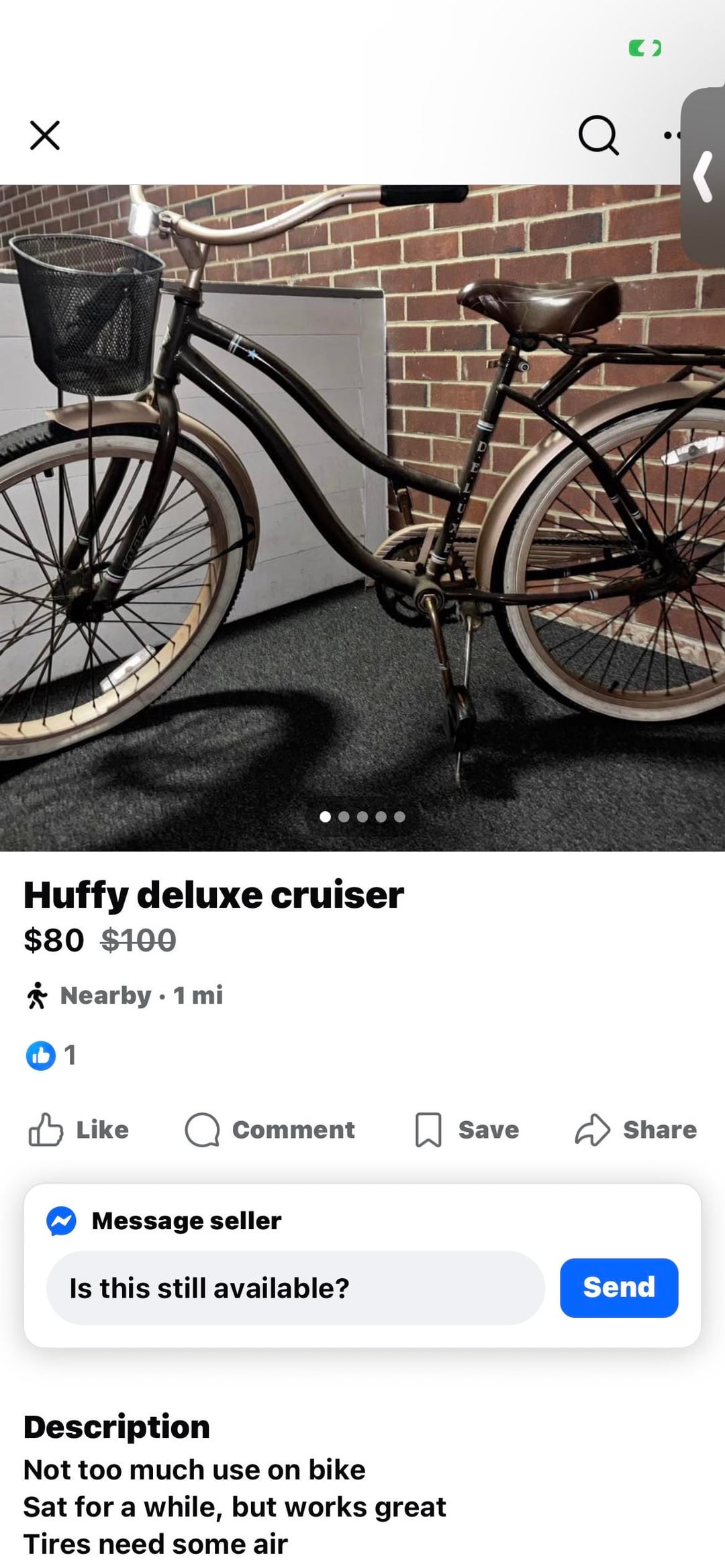Share this listing
725x1568 pixels.
coord(636,1130)
